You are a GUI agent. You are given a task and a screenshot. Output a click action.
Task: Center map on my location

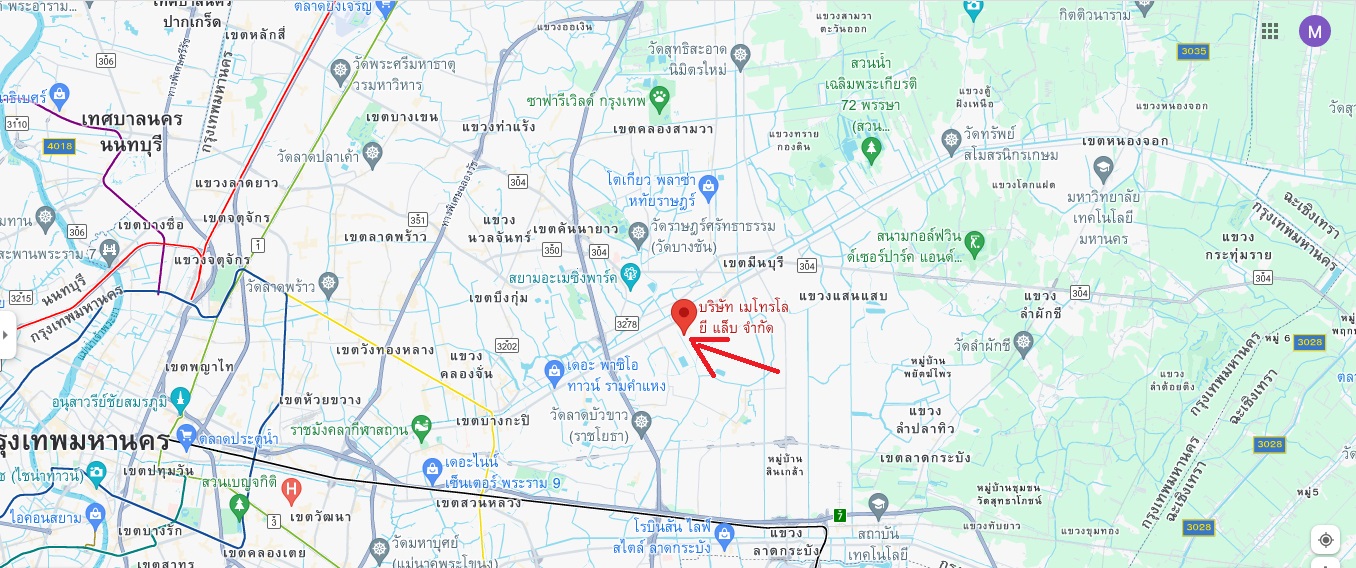coord(1326,540)
